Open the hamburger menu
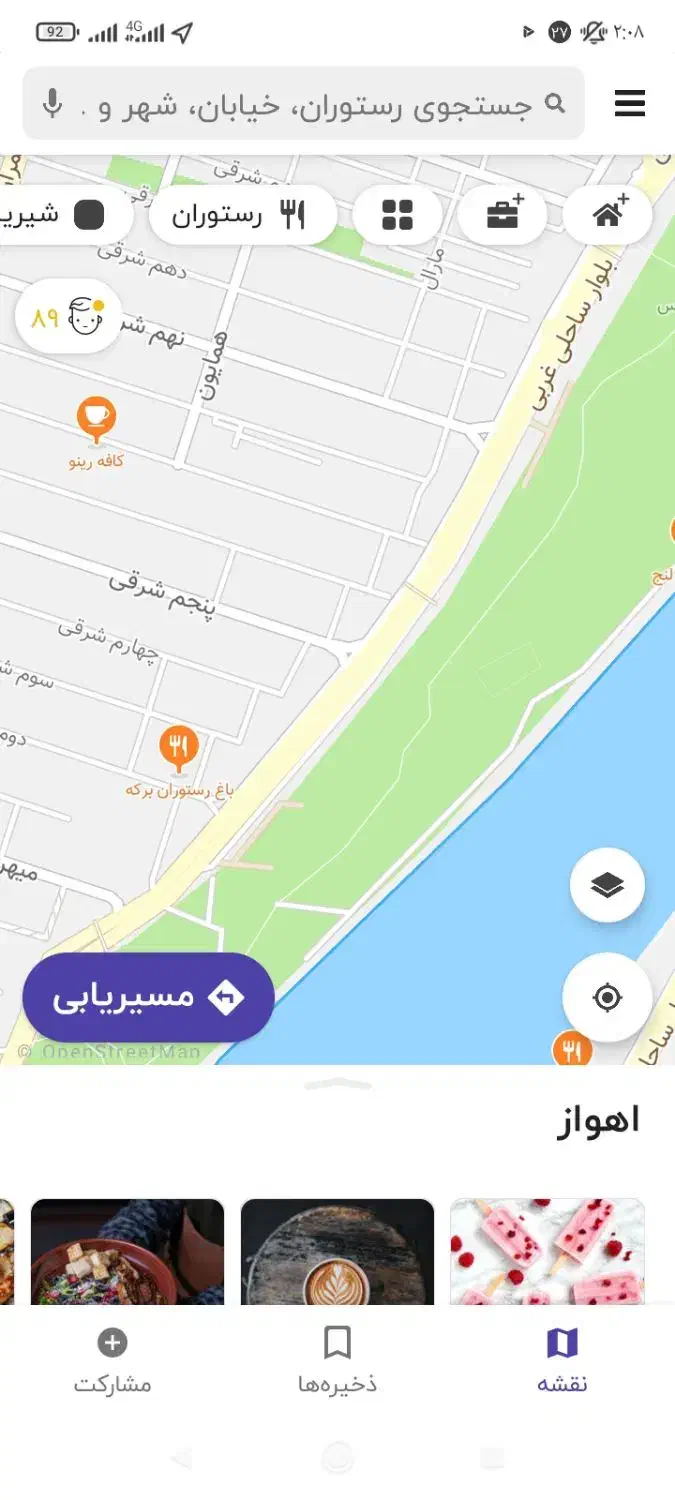The width and height of the screenshot is (675, 1500). pyautogui.click(x=629, y=103)
